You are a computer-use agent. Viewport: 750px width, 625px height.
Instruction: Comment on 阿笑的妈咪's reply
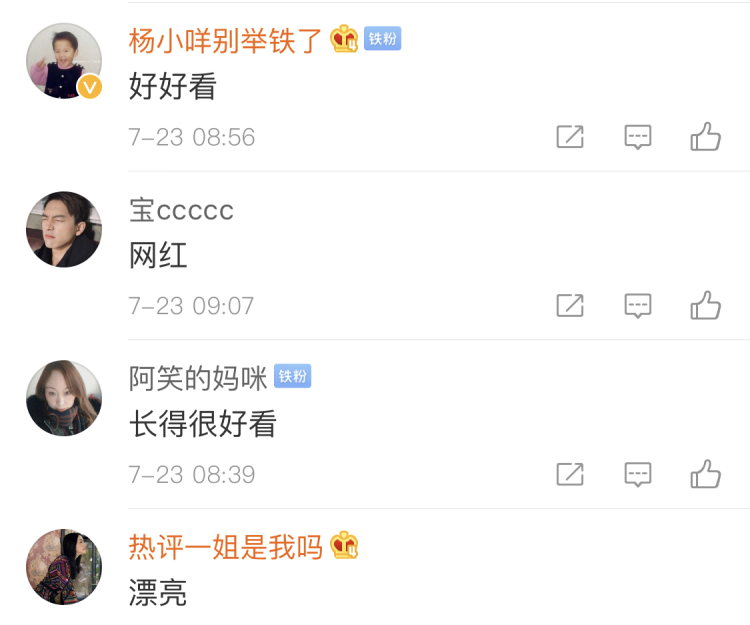[x=638, y=474]
